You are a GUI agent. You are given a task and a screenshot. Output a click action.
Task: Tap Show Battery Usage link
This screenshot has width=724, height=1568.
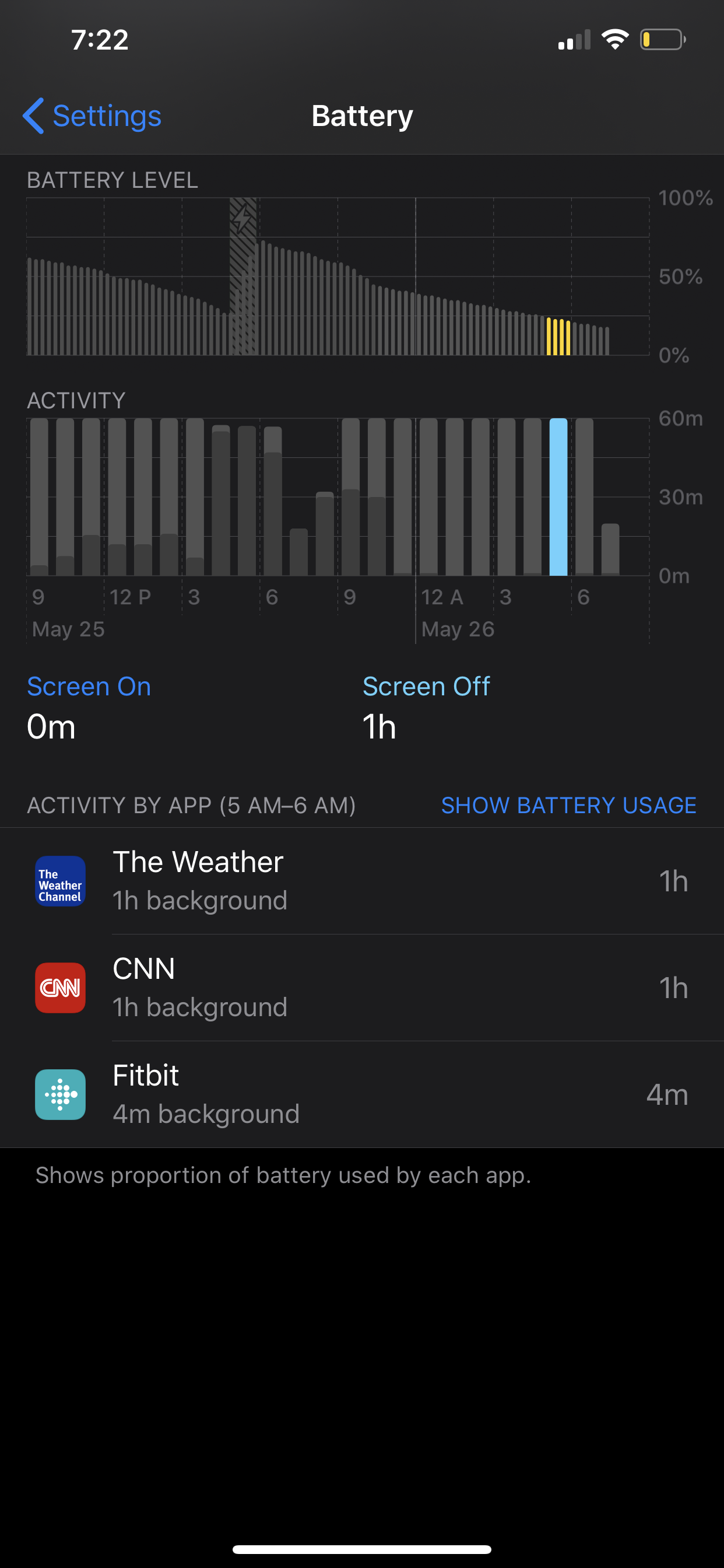tap(568, 806)
